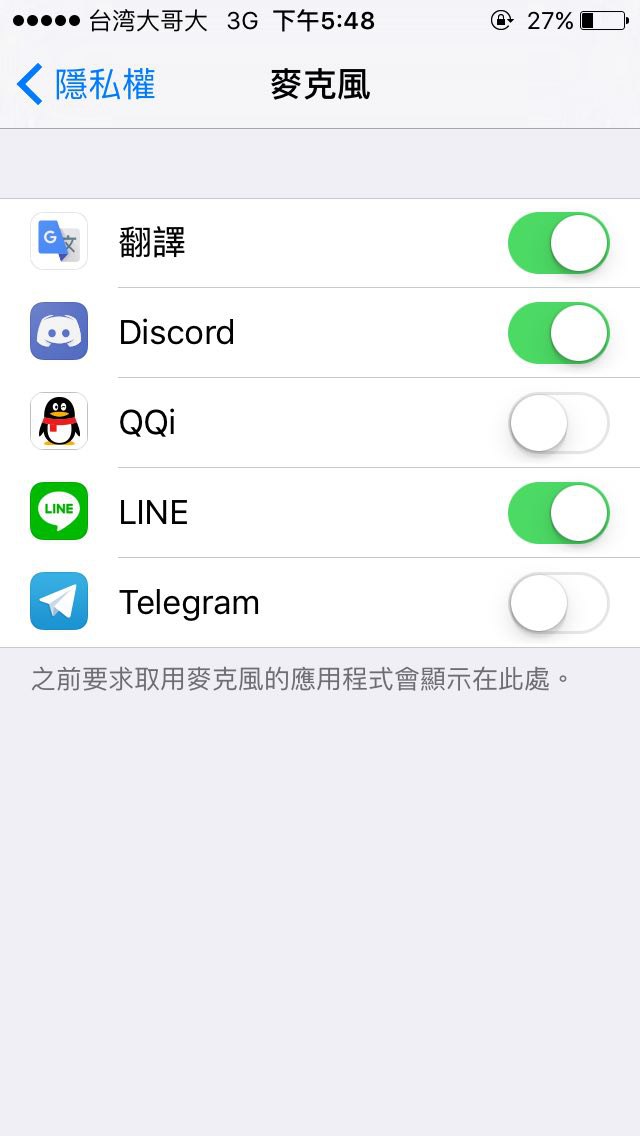640x1136 pixels.
Task: Turn off microphone access for 翻譯
Action: [558, 243]
